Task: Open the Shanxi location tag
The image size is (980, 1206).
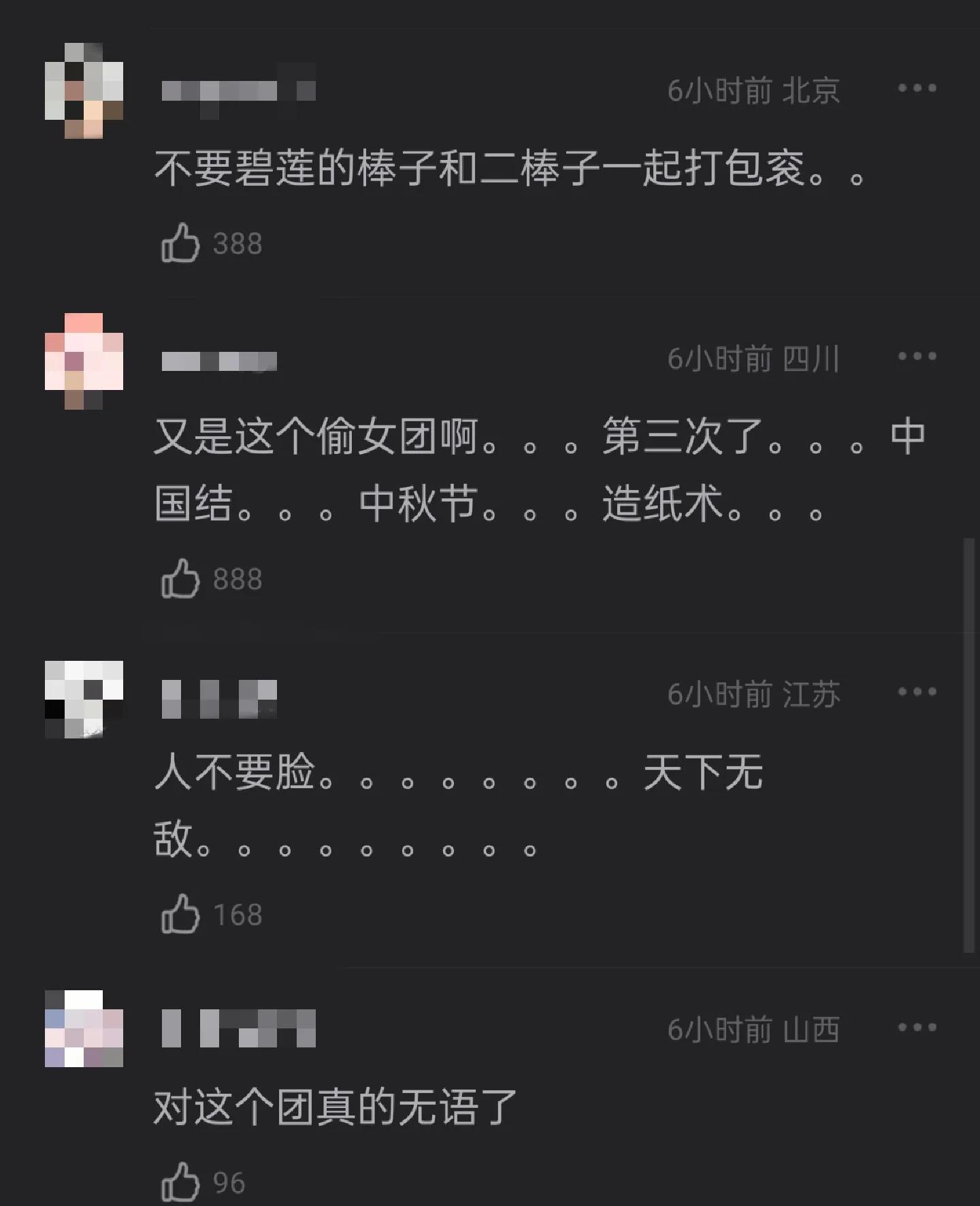Action: (815, 1030)
